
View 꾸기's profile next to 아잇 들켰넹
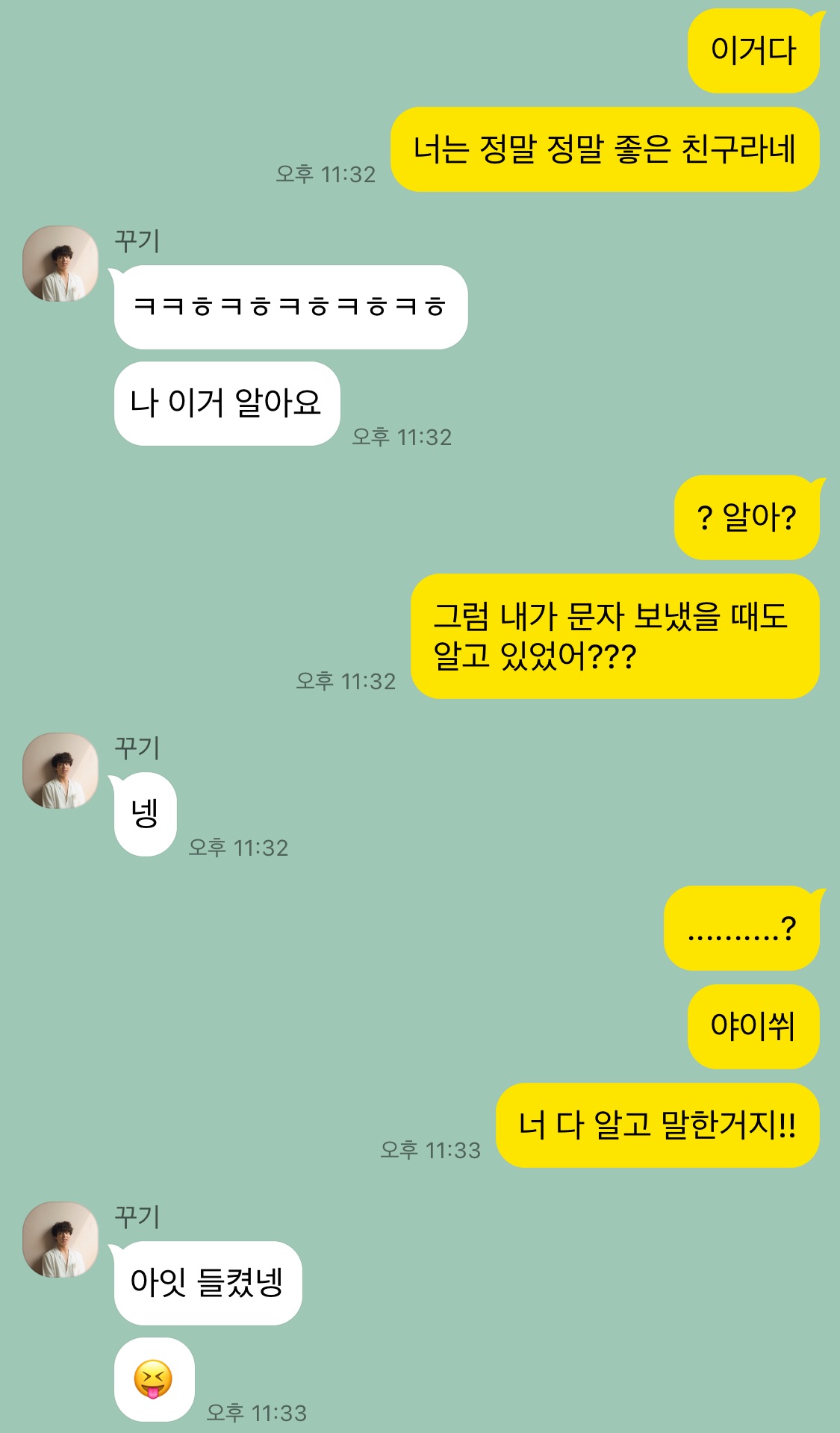(60, 1239)
